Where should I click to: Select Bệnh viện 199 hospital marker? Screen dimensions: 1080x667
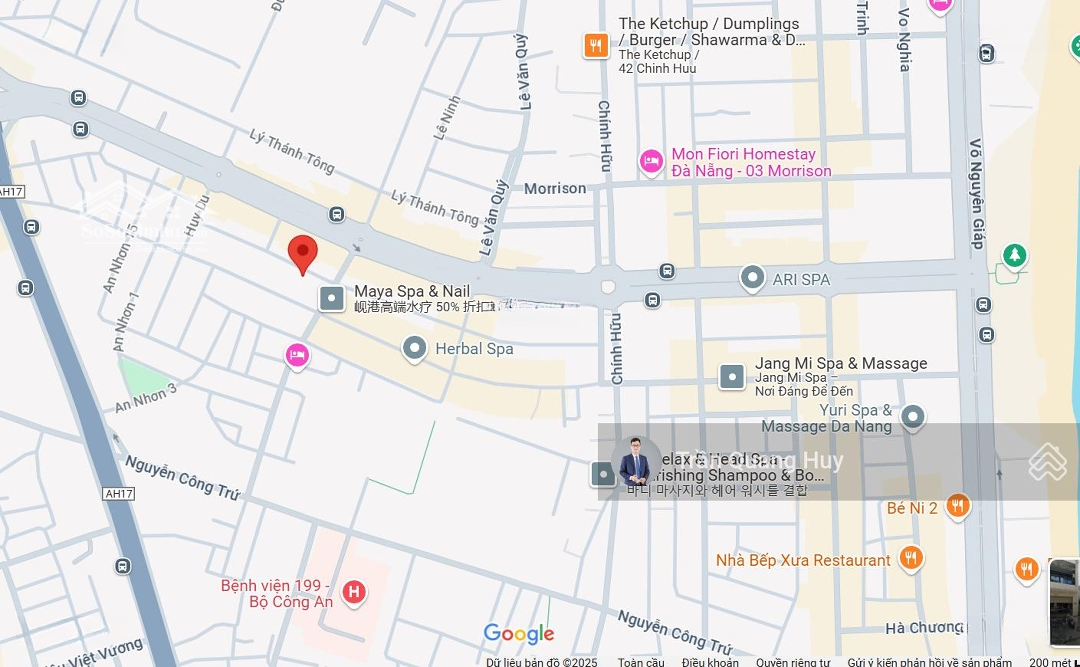click(x=353, y=593)
